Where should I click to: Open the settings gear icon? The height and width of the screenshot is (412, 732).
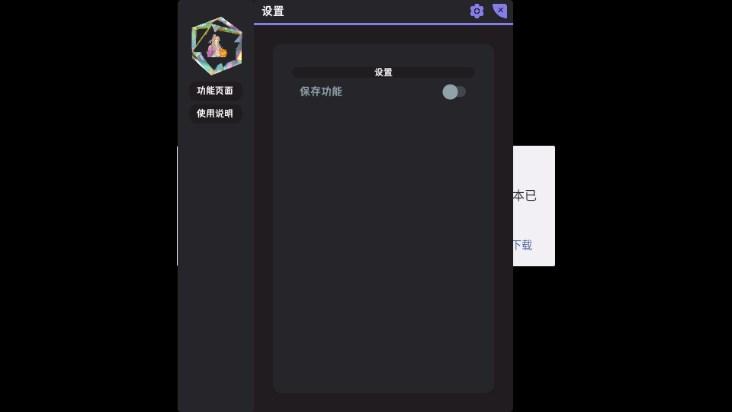[x=477, y=11]
